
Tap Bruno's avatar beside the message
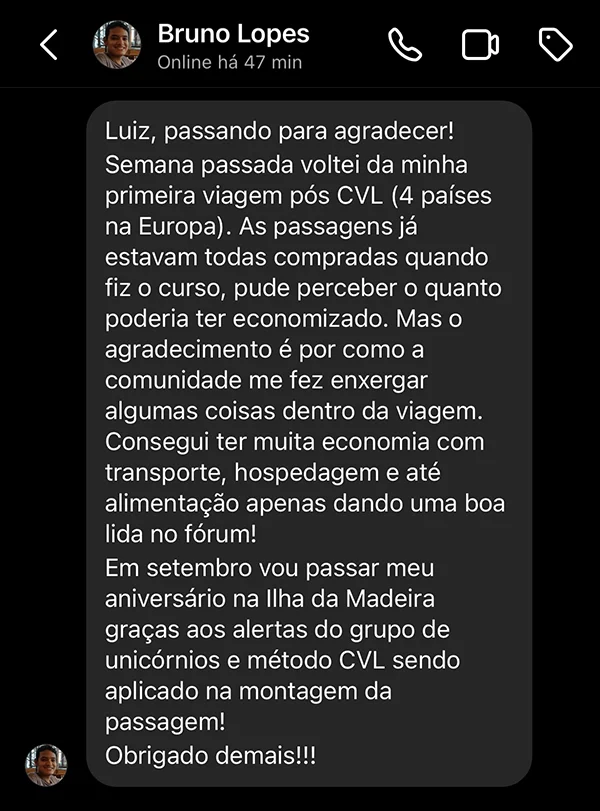coord(46,765)
